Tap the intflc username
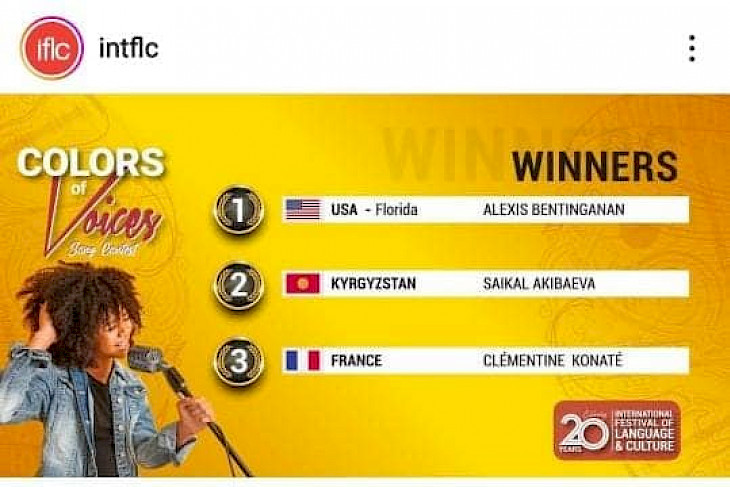 pyautogui.click(x=129, y=48)
